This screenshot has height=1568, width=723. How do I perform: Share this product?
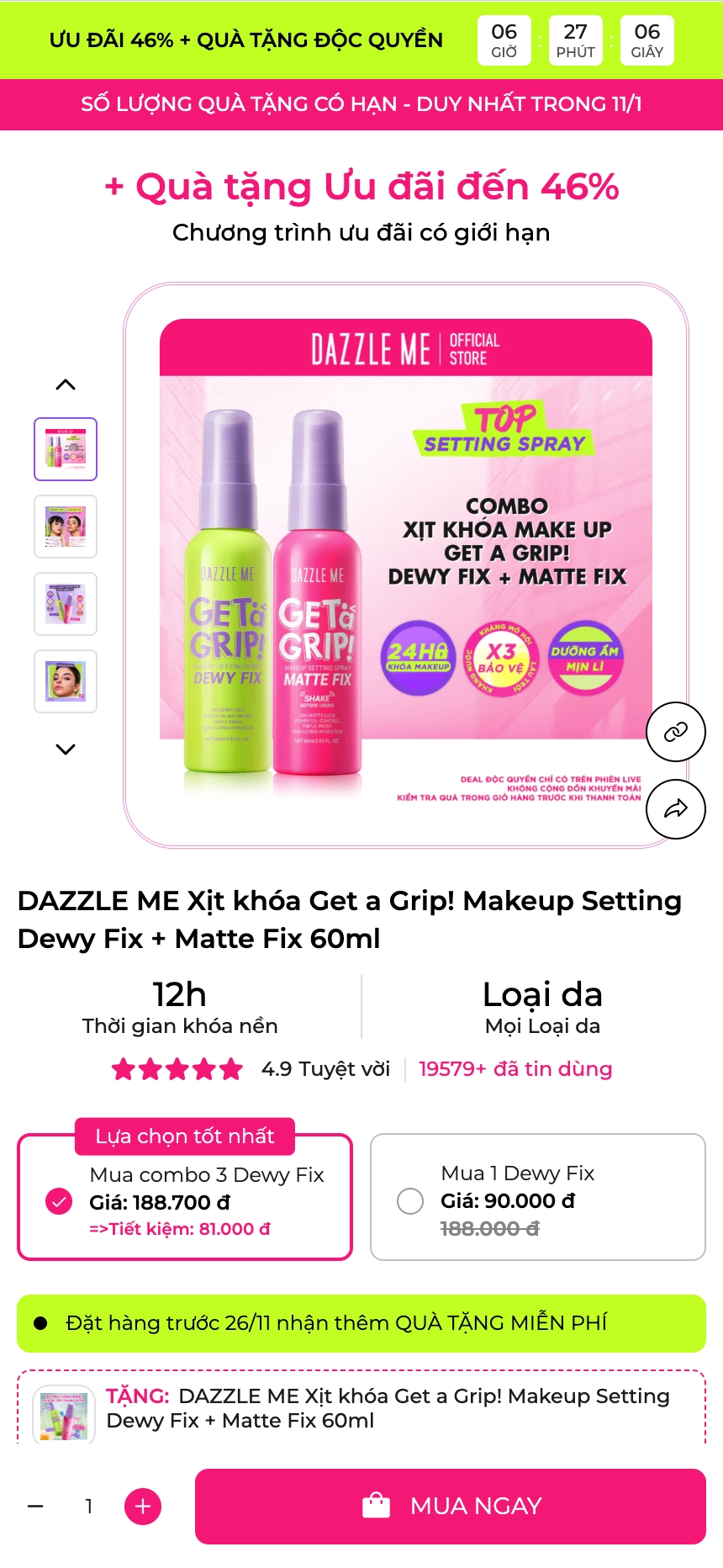tap(675, 809)
